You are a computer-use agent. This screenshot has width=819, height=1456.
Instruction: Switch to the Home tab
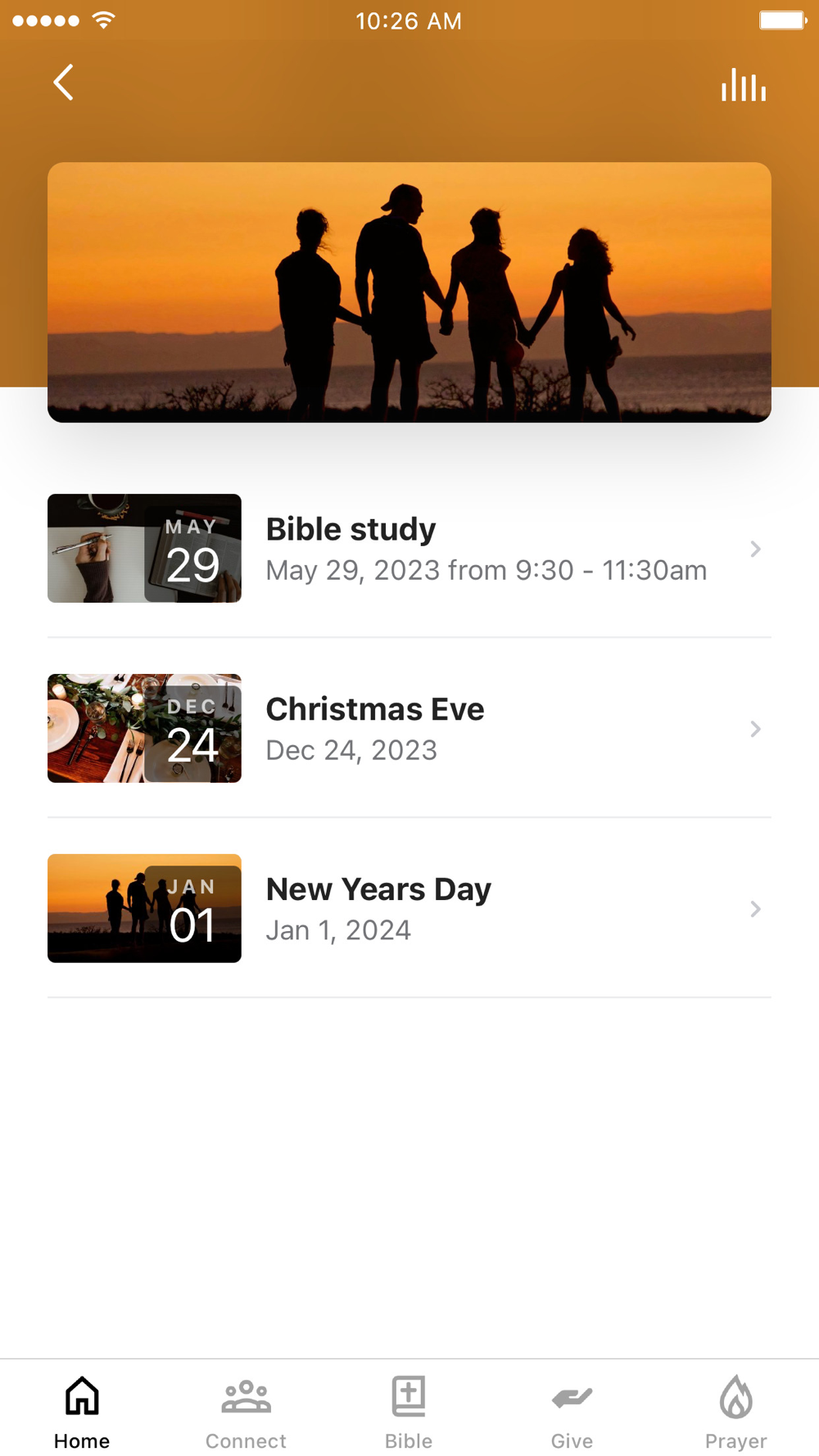click(82, 1412)
